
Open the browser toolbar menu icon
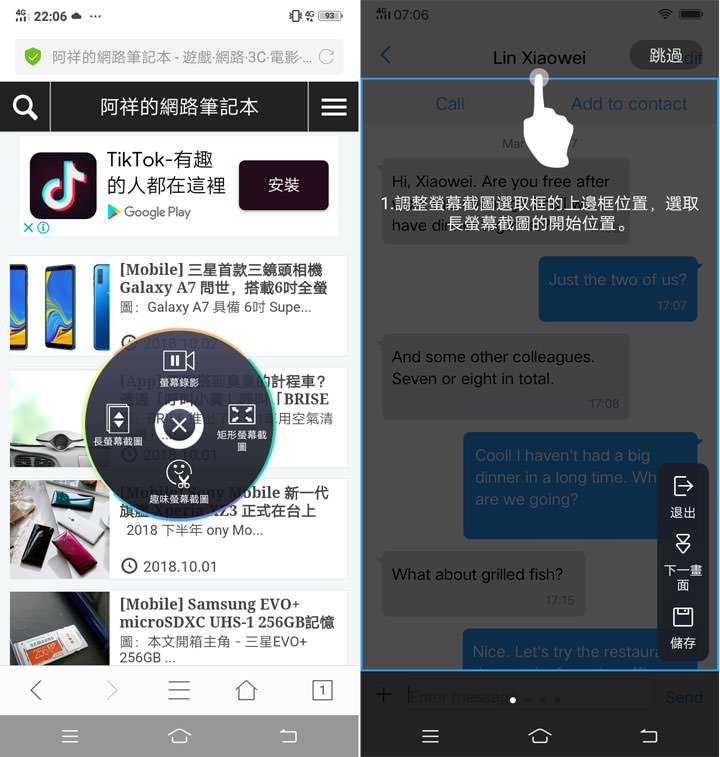(x=179, y=690)
